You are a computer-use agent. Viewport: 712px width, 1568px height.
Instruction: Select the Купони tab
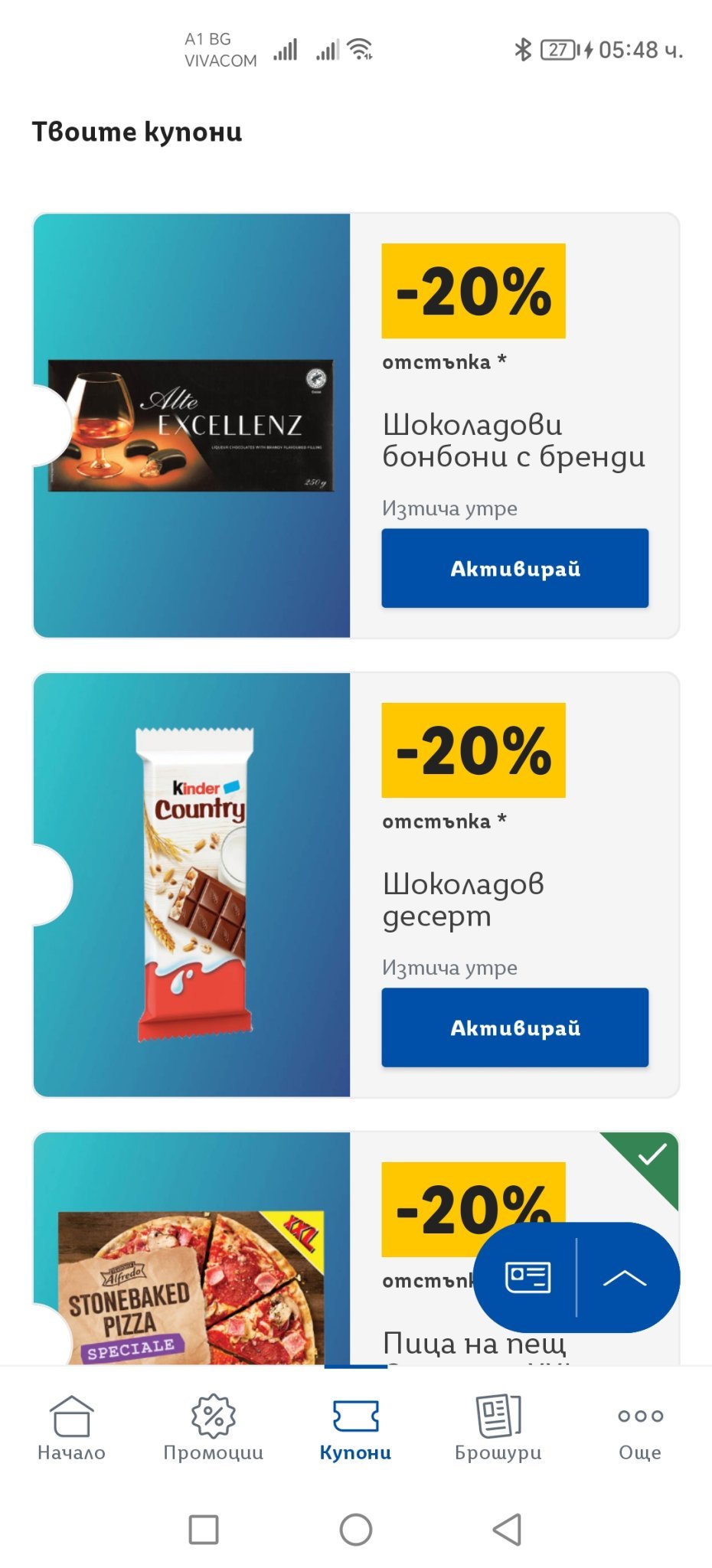[355, 1427]
